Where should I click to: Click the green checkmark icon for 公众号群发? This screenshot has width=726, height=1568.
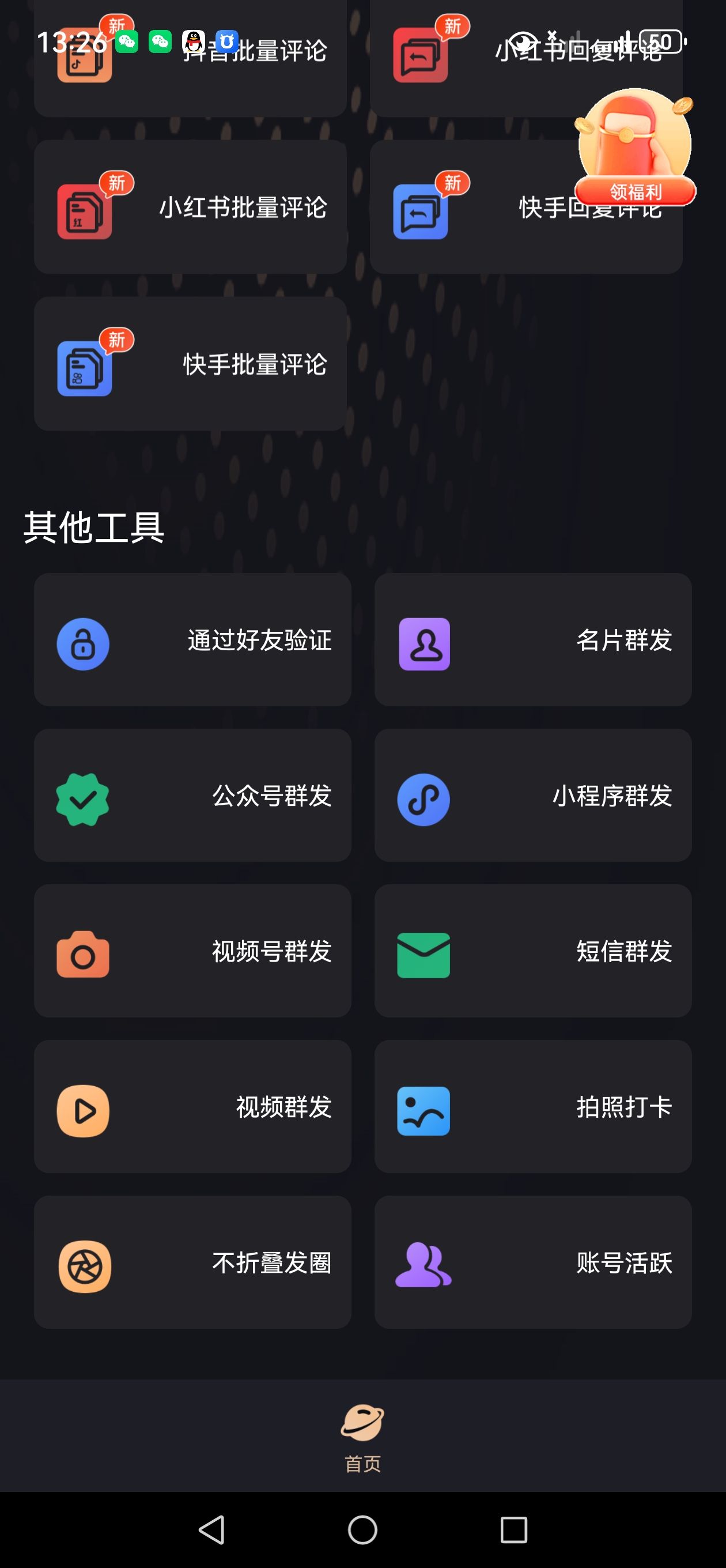pos(84,798)
